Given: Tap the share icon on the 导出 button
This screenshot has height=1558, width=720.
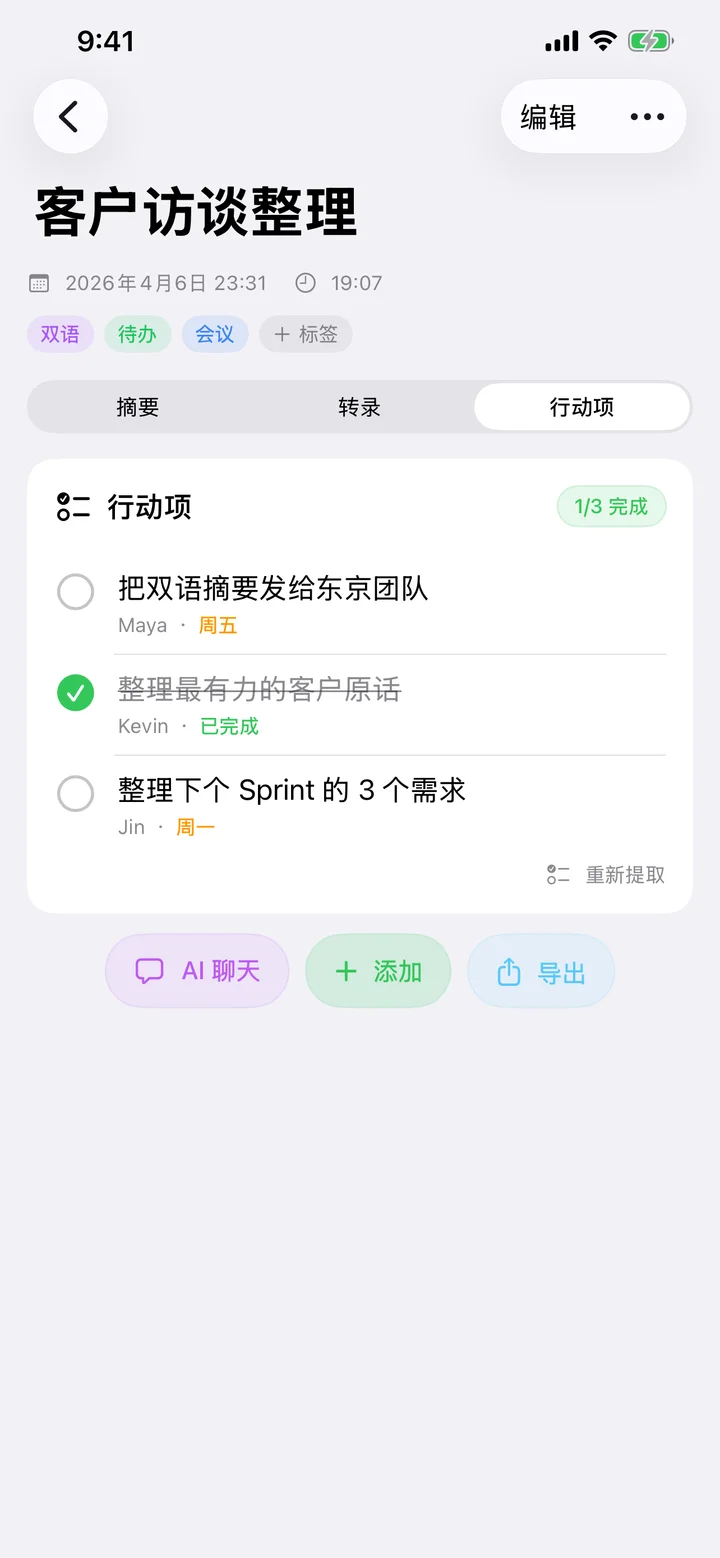Looking at the screenshot, I should [509, 970].
